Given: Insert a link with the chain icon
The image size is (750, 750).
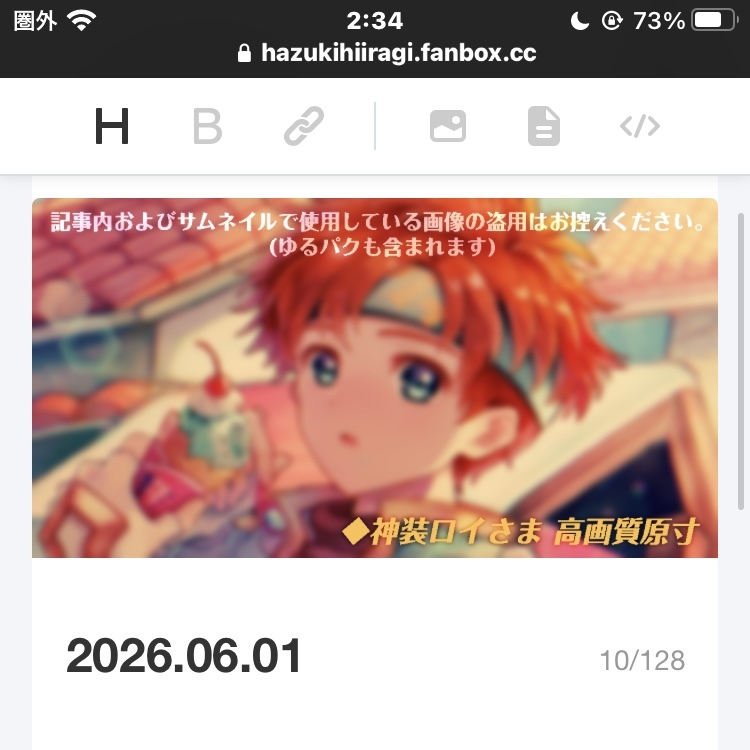Looking at the screenshot, I should tap(303, 127).
